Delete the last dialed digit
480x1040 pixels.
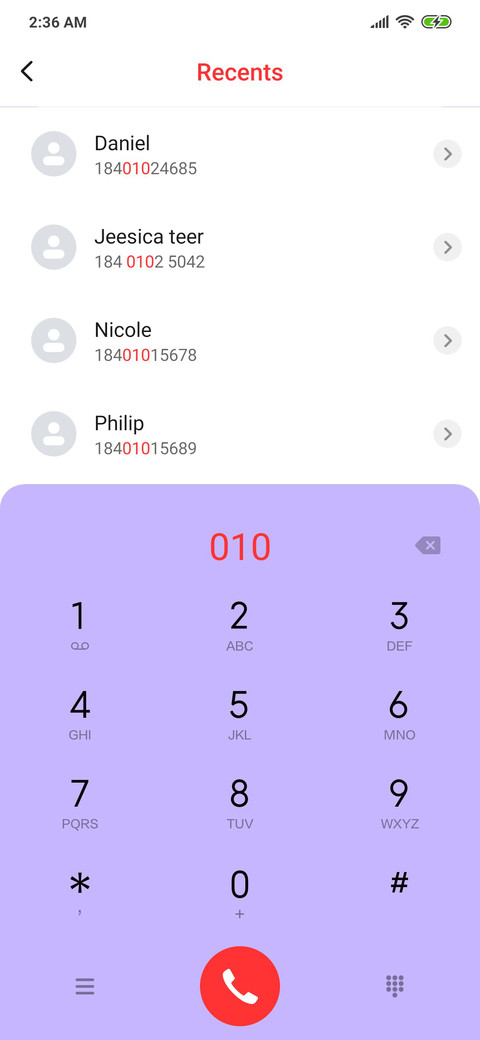[428, 546]
